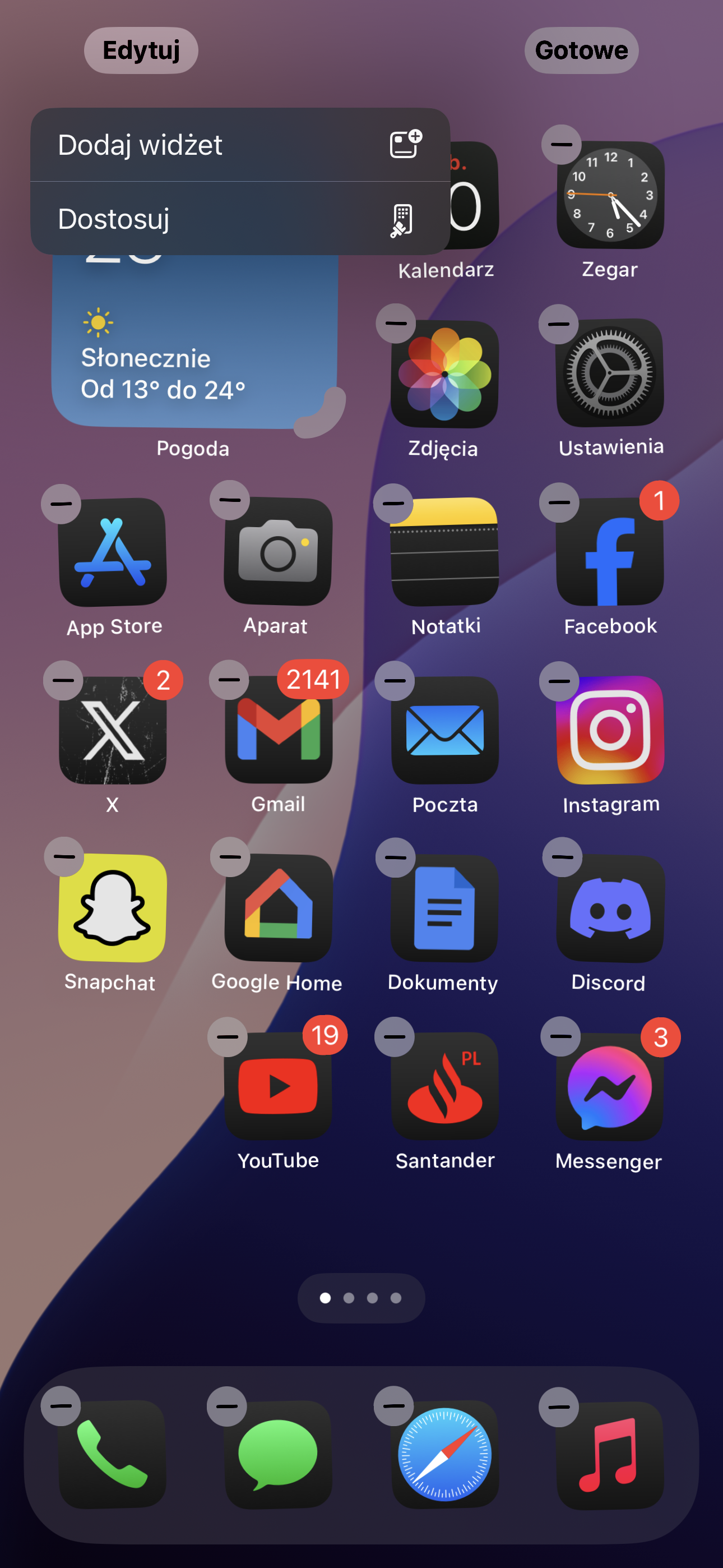Image resolution: width=723 pixels, height=1568 pixels.
Task: Remove the Phone app from the dock
Action: (x=61, y=1406)
